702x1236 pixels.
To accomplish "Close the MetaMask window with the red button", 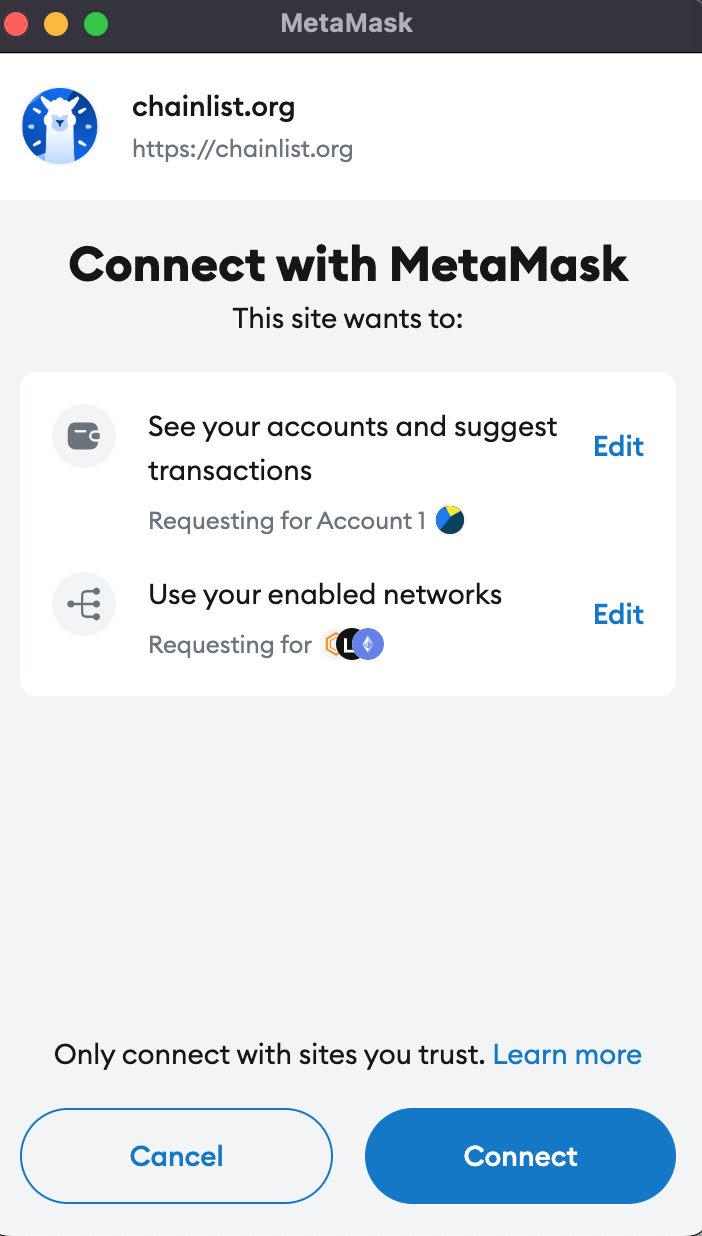I will point(18,24).
